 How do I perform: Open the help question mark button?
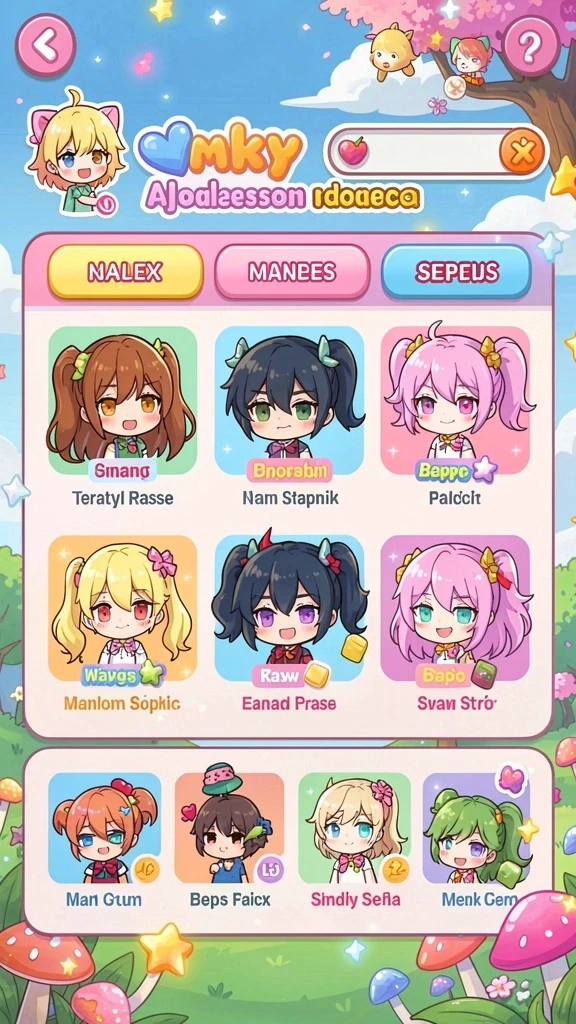(x=531, y=45)
